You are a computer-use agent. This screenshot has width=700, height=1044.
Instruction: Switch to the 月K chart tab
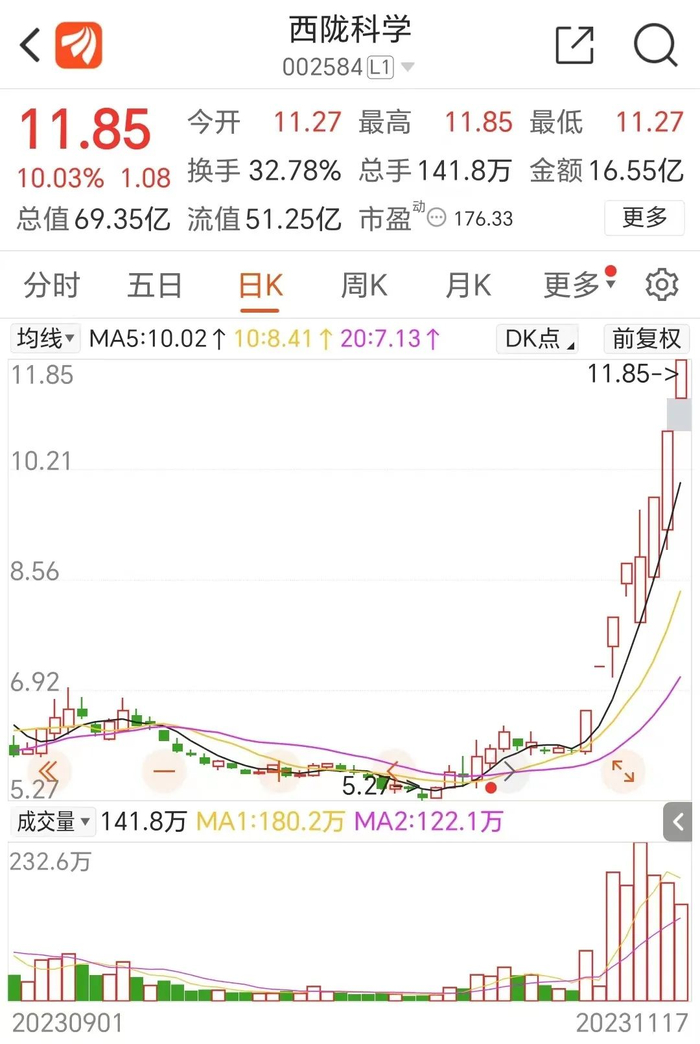[x=468, y=286]
